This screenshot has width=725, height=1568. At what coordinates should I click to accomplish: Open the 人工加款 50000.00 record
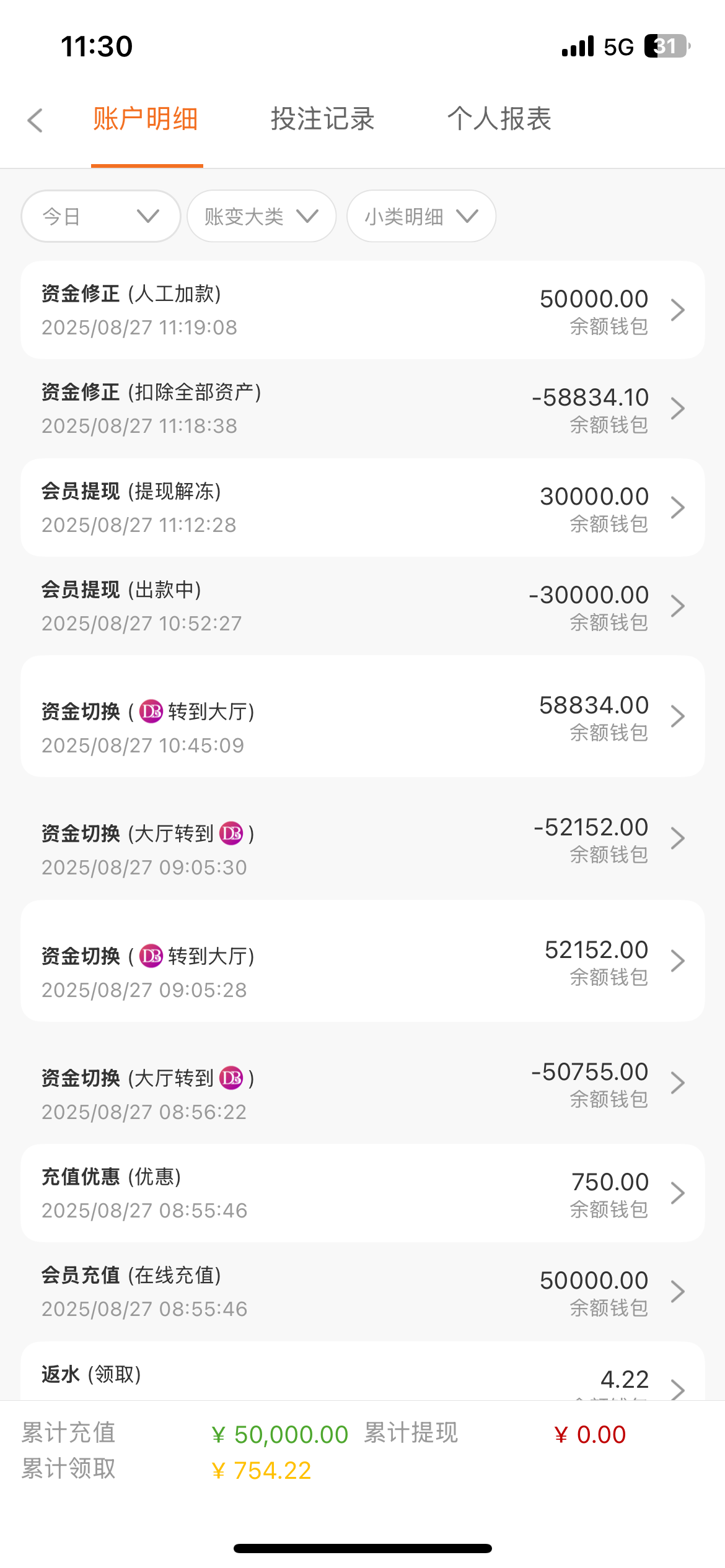362,310
